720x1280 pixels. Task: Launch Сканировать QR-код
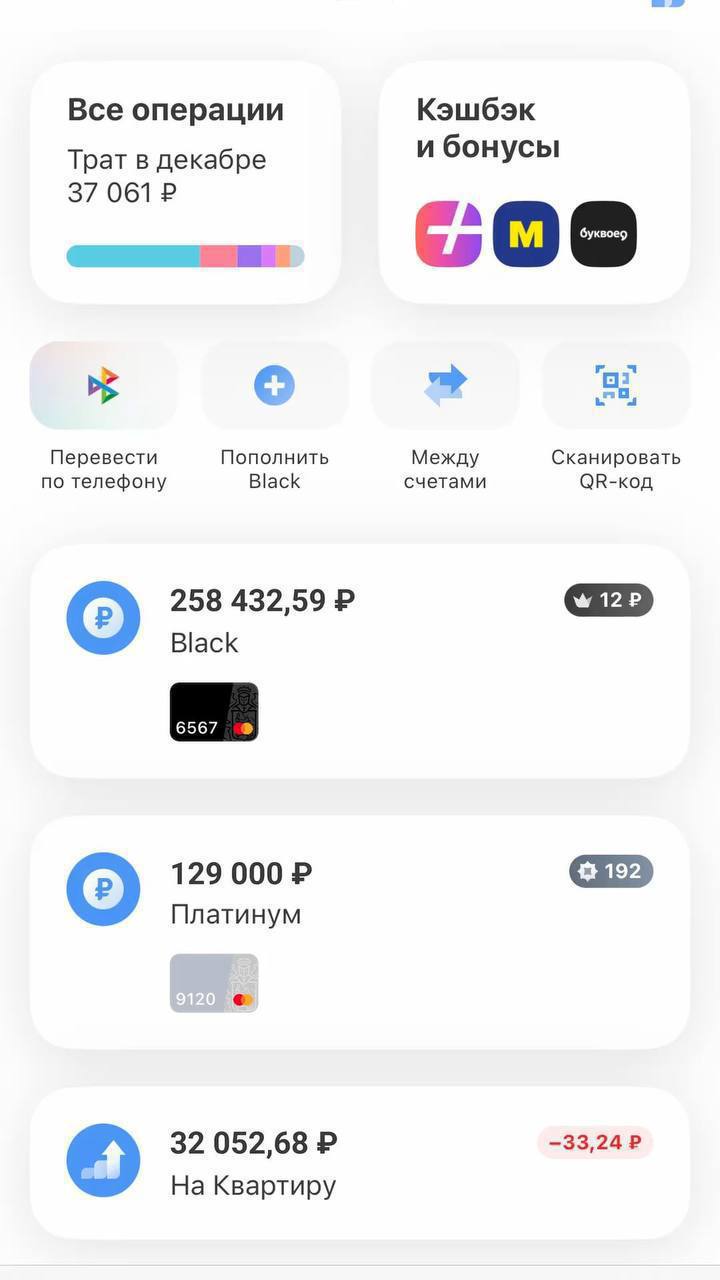click(x=616, y=386)
